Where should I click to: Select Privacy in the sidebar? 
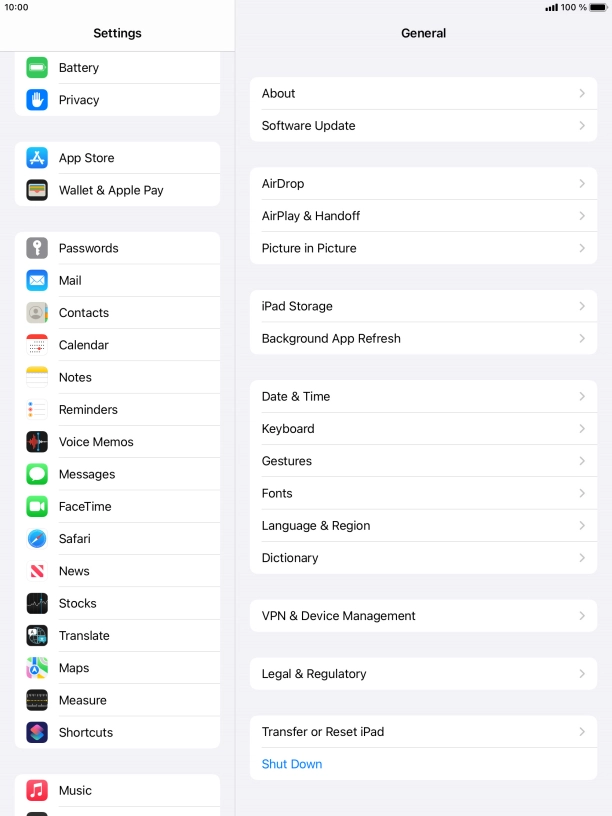pos(117,100)
